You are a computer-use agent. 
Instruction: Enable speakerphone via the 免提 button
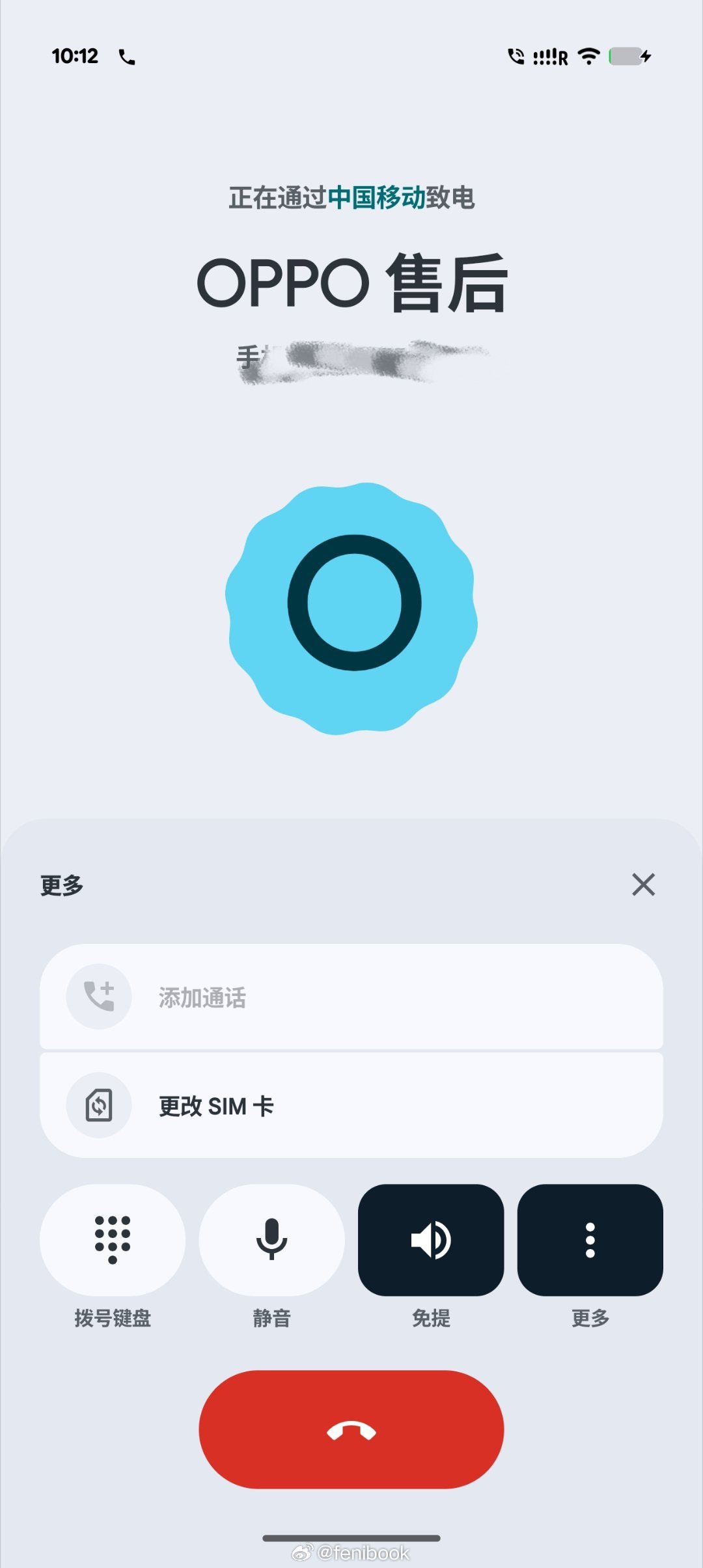click(431, 1241)
